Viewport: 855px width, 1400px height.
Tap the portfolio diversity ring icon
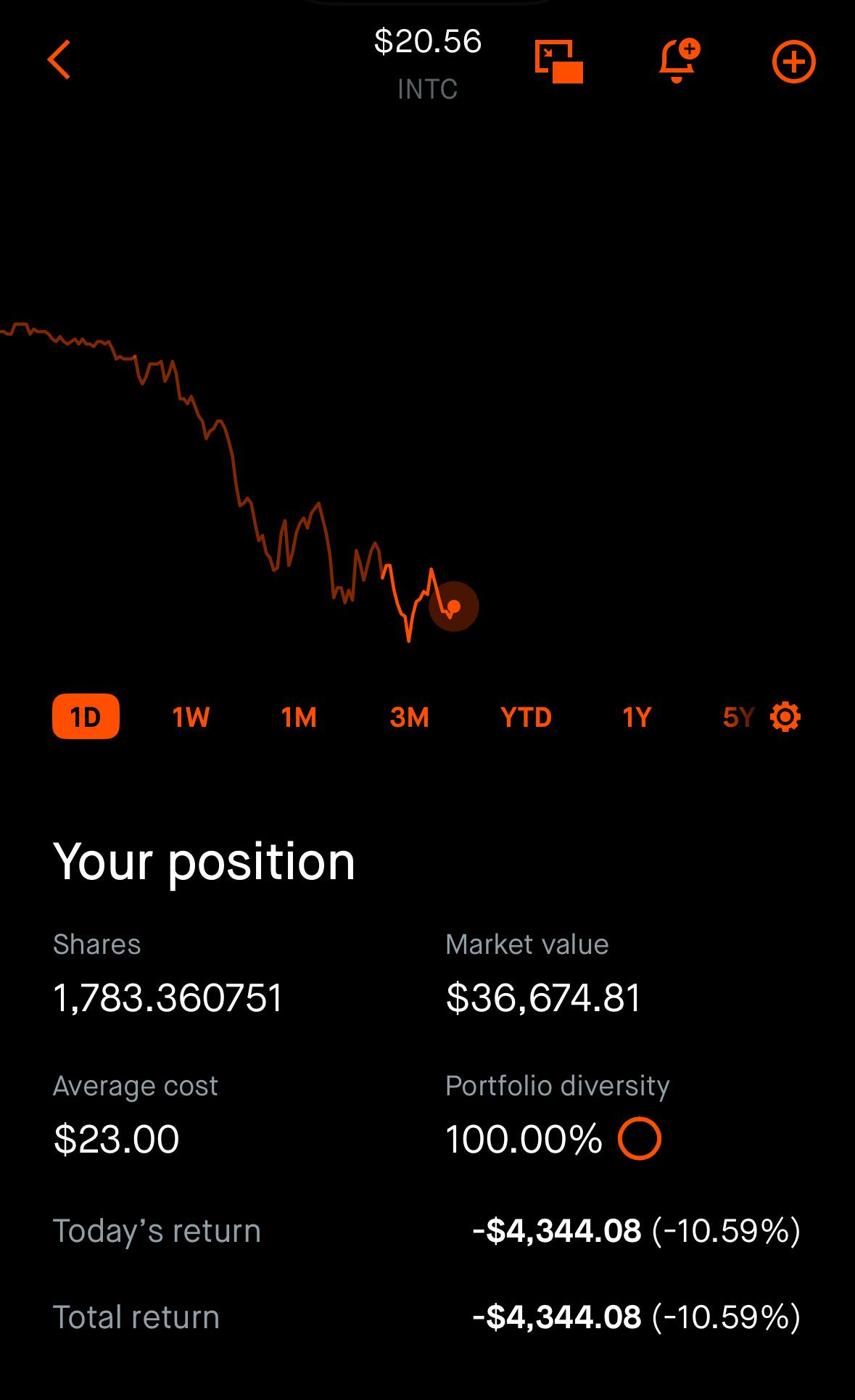pos(640,1138)
